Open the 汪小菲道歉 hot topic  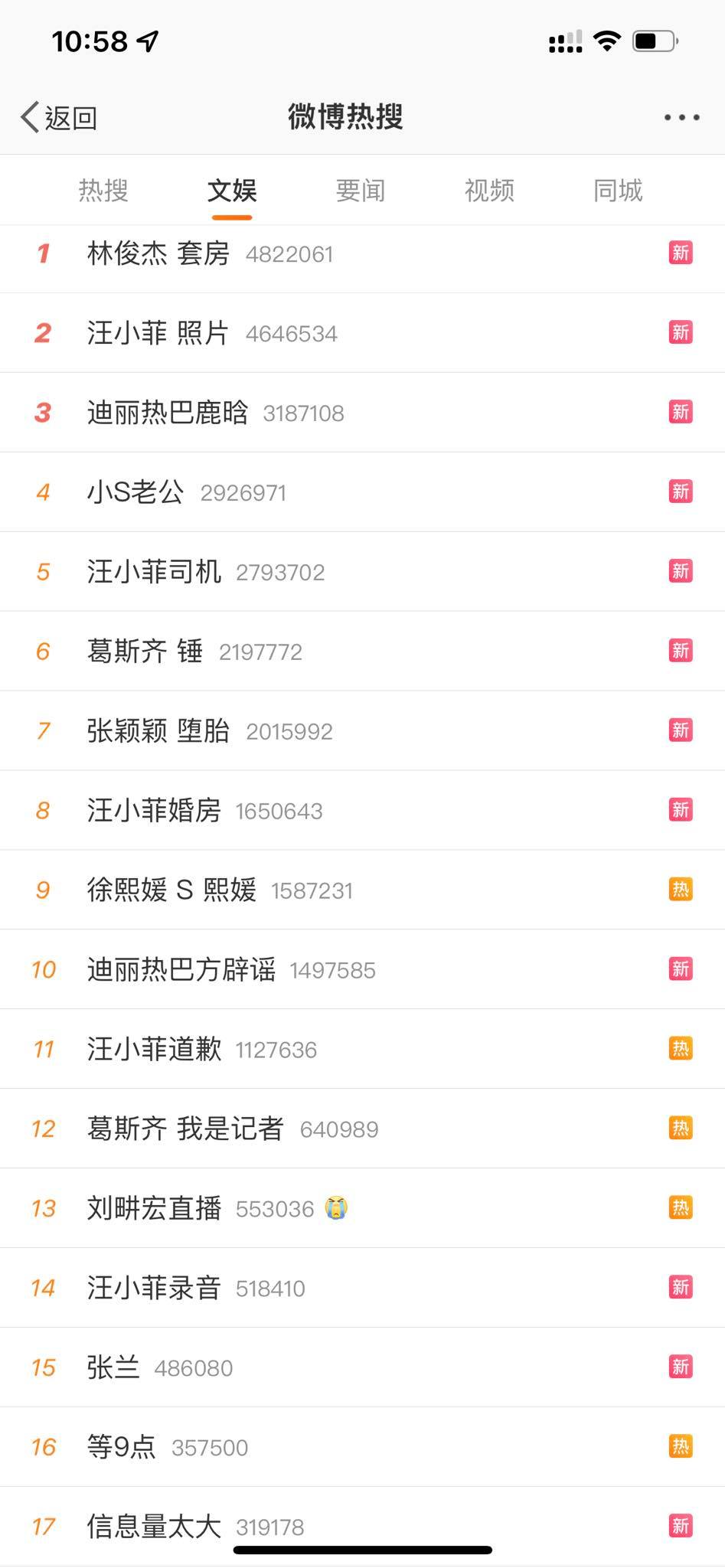click(154, 1050)
